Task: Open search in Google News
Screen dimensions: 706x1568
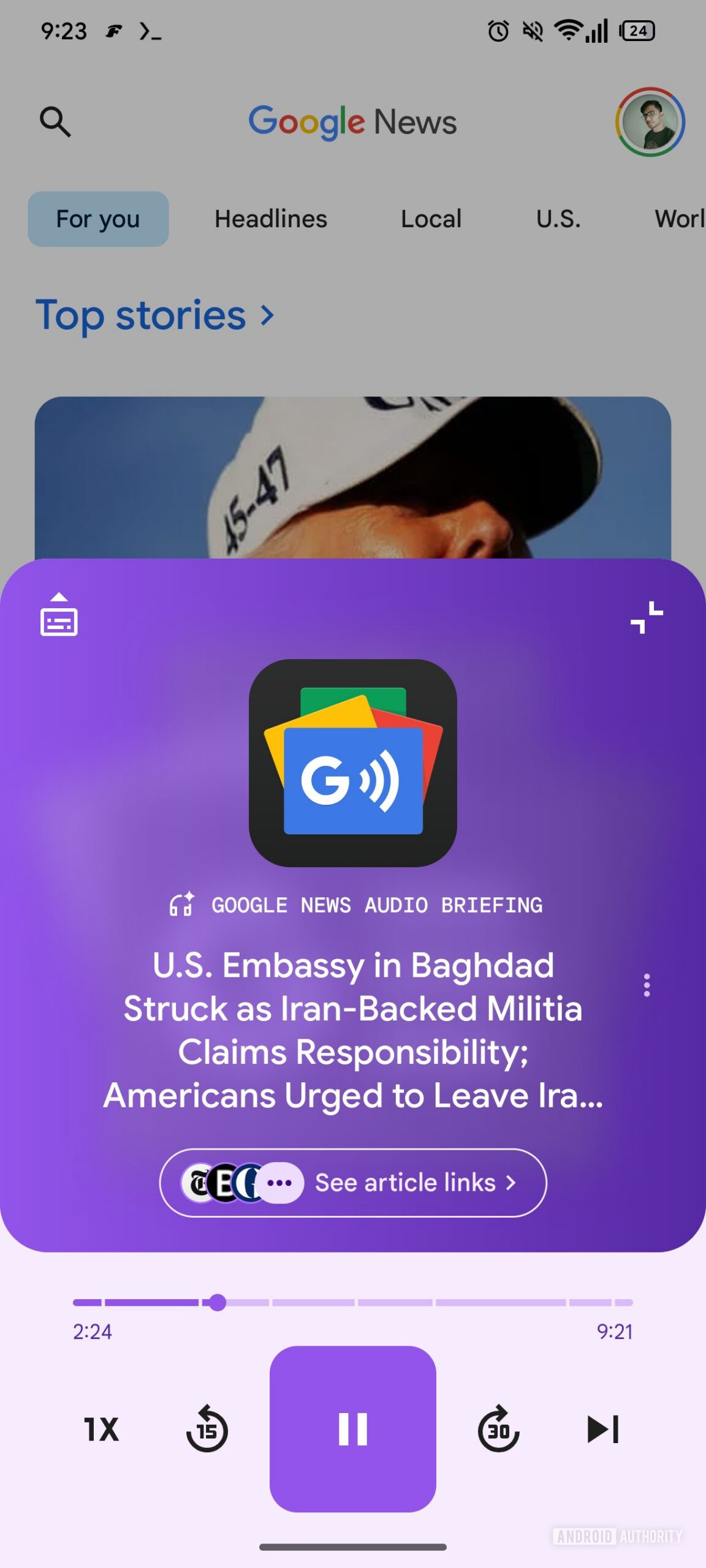Action: point(55,121)
